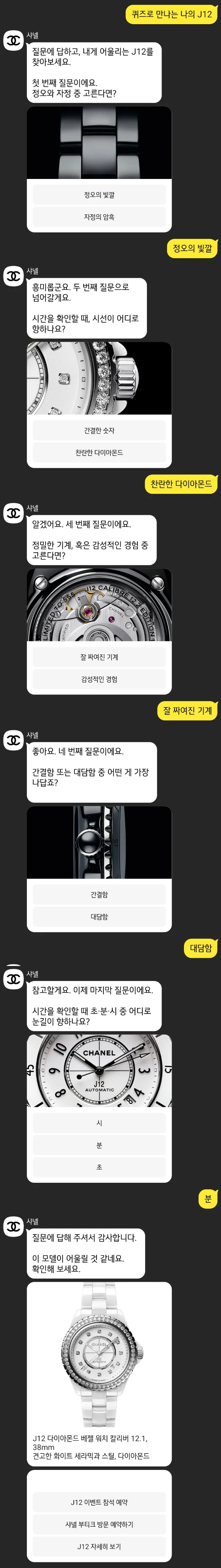The width and height of the screenshot is (221, 1568).
Task: Pick the '찬란한 다이아몬드' button
Action: [99, 452]
